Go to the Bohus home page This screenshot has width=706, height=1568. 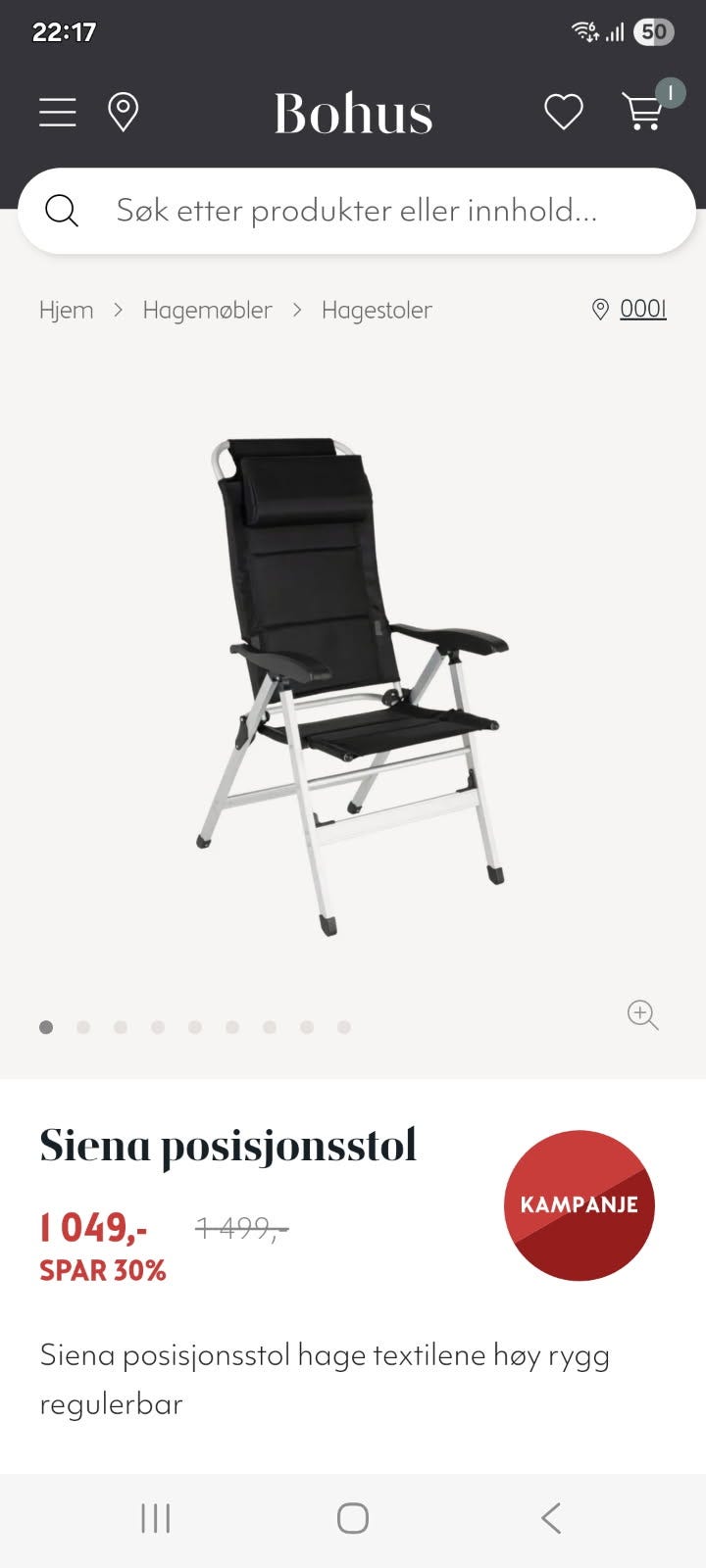point(353,114)
